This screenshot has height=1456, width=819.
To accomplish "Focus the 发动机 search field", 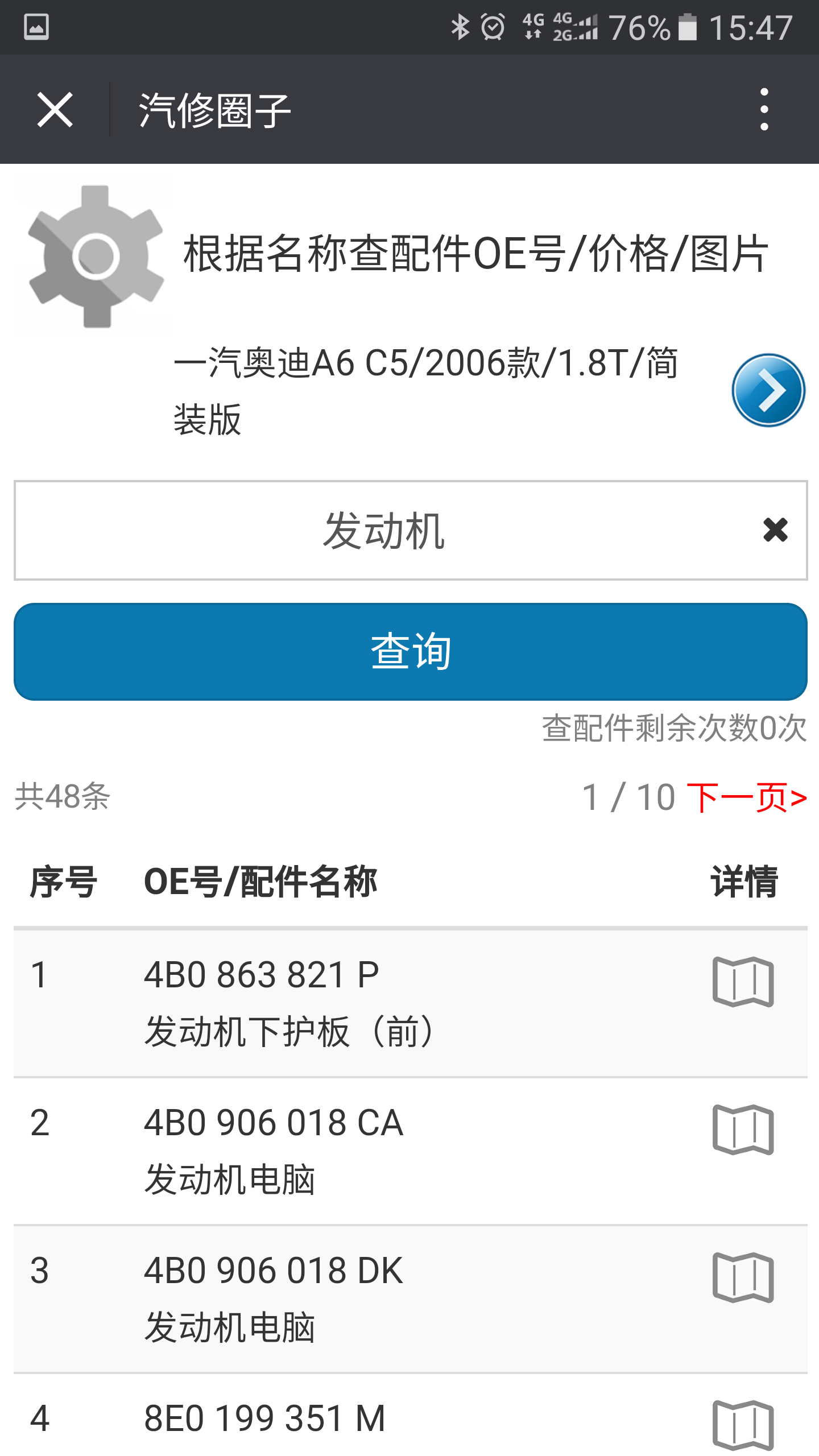I will [x=384, y=530].
